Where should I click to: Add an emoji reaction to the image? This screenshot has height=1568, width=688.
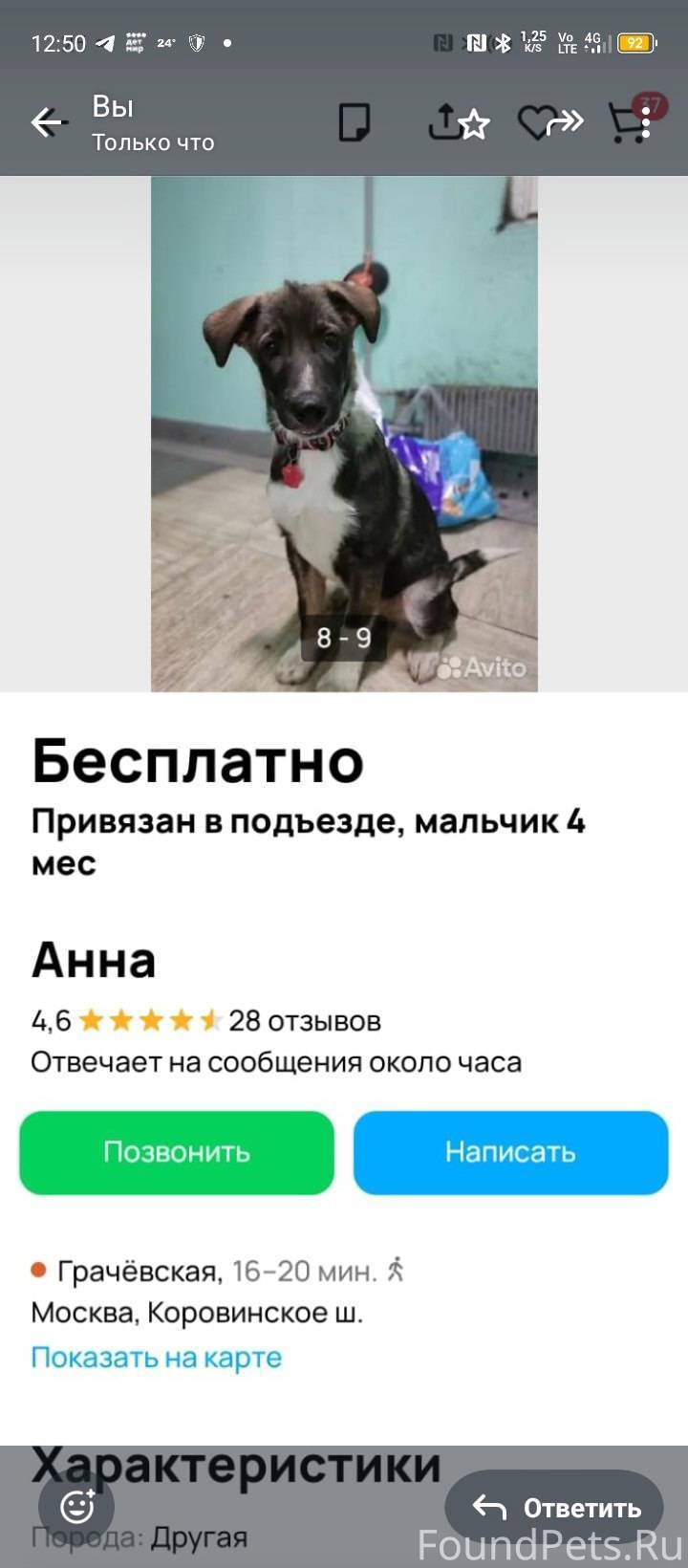click(x=77, y=1507)
